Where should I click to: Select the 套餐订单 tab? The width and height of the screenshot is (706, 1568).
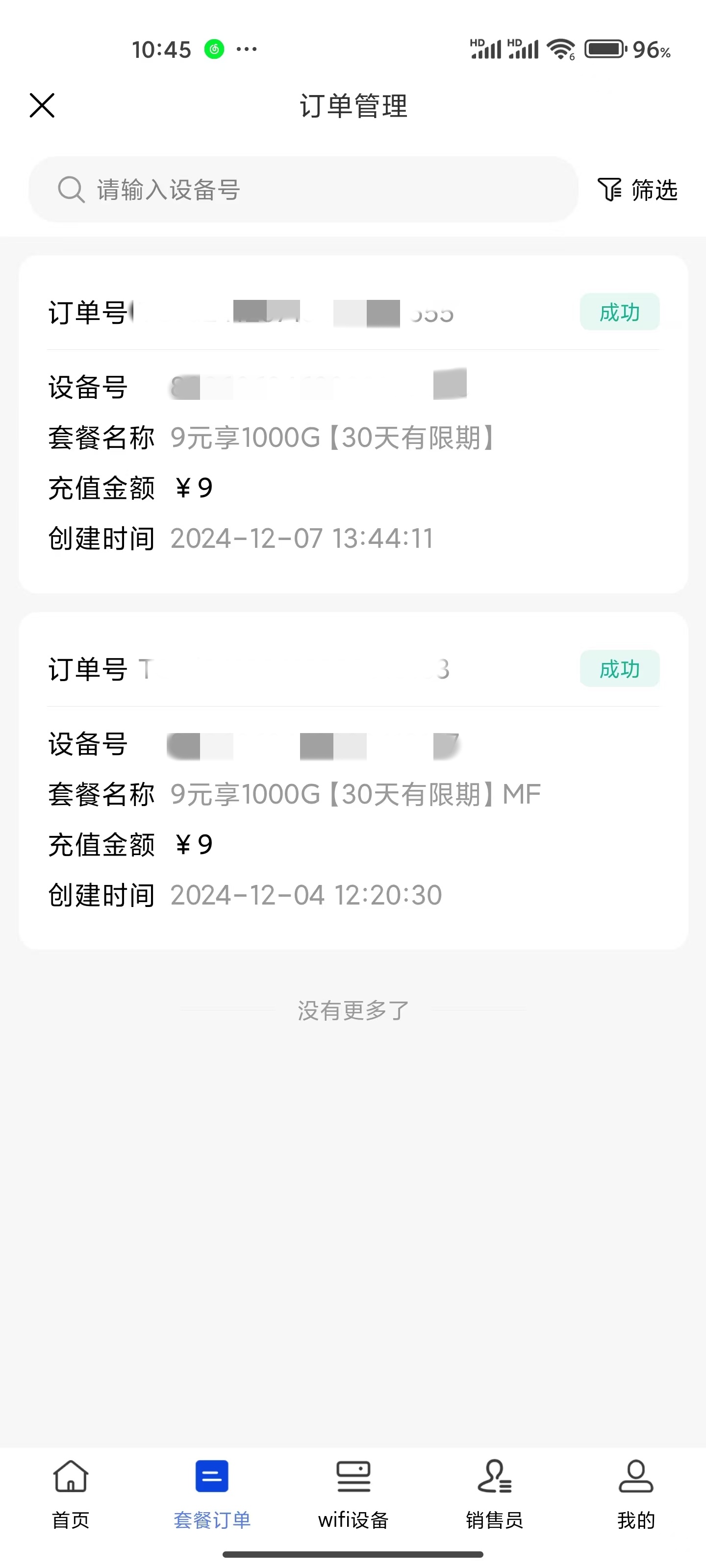click(212, 1494)
